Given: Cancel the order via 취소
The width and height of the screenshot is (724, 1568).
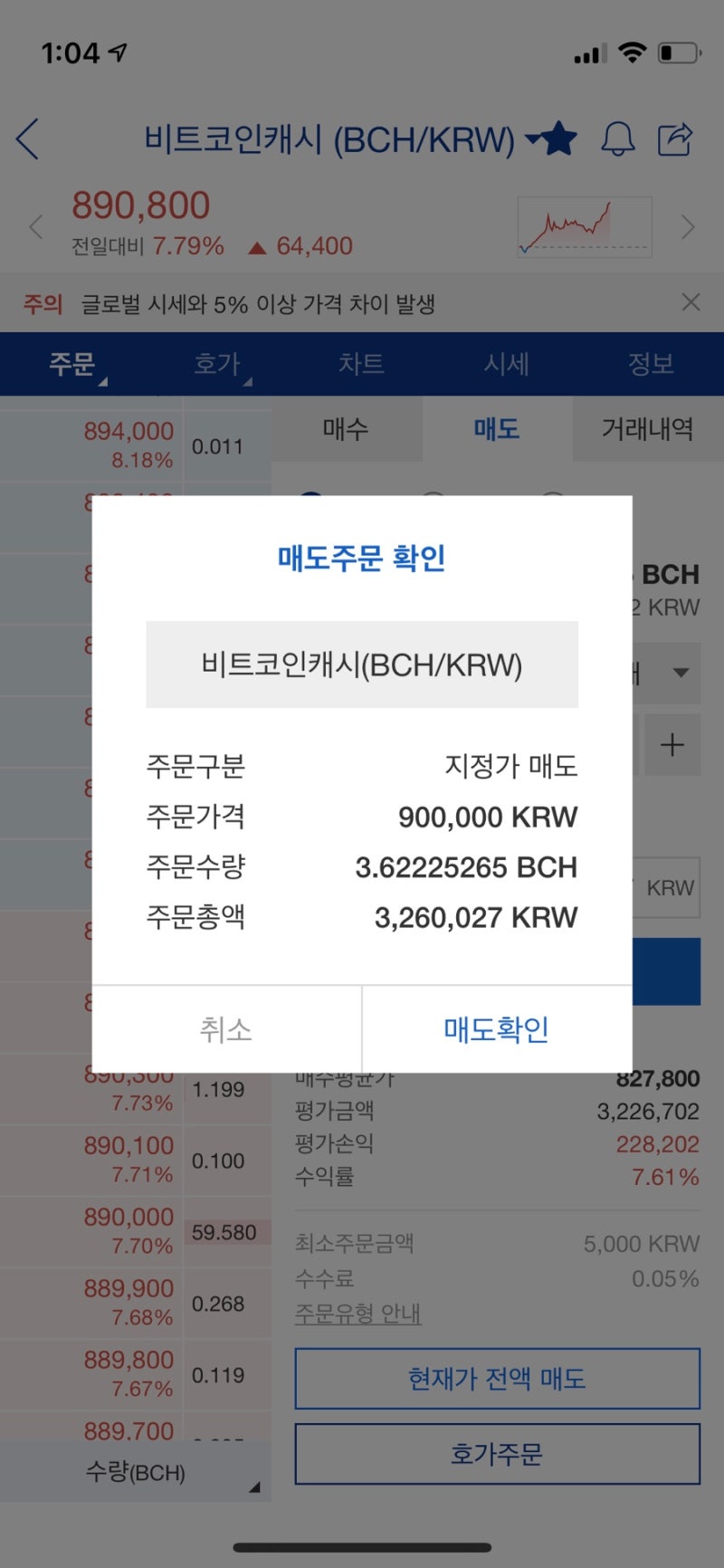Looking at the screenshot, I should click(x=224, y=1028).
